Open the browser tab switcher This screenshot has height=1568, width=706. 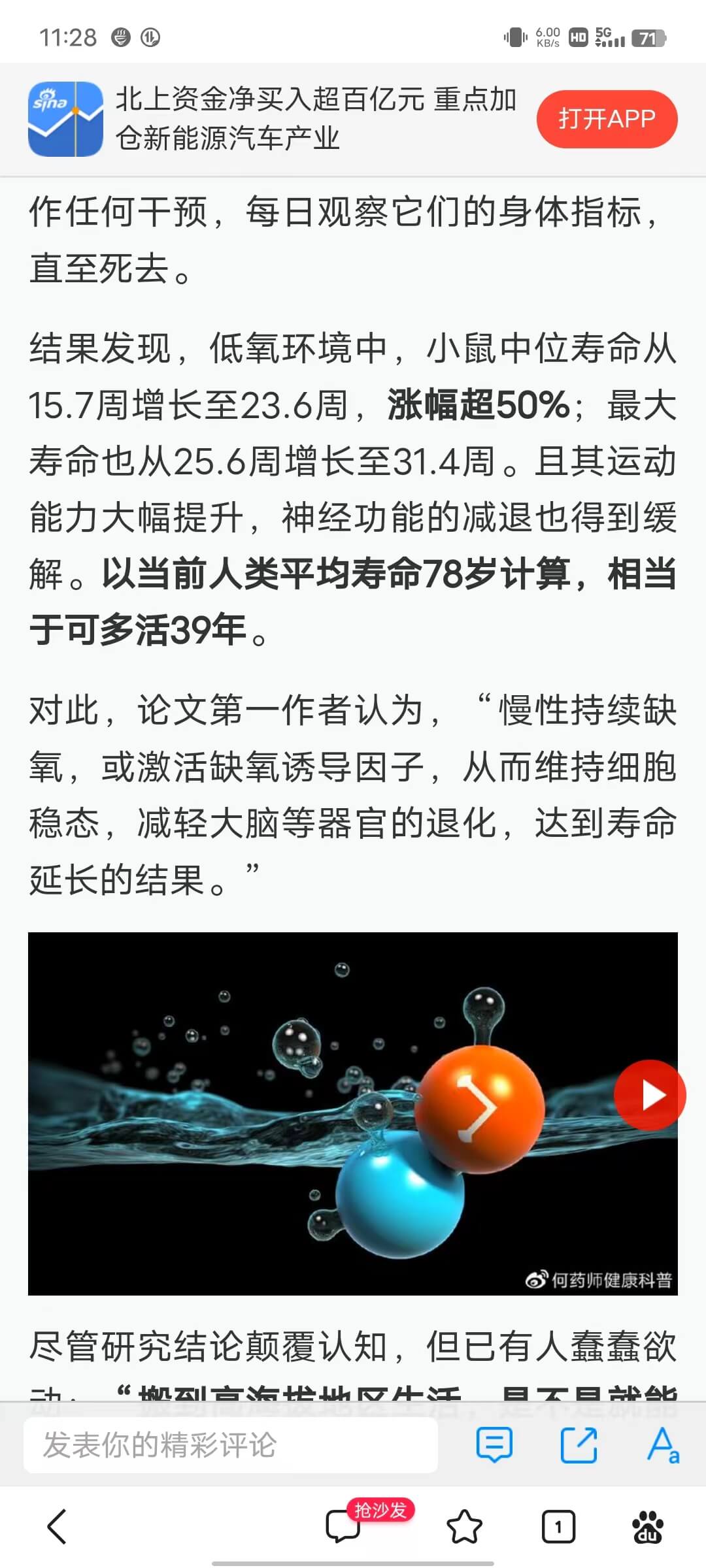coord(558,1527)
